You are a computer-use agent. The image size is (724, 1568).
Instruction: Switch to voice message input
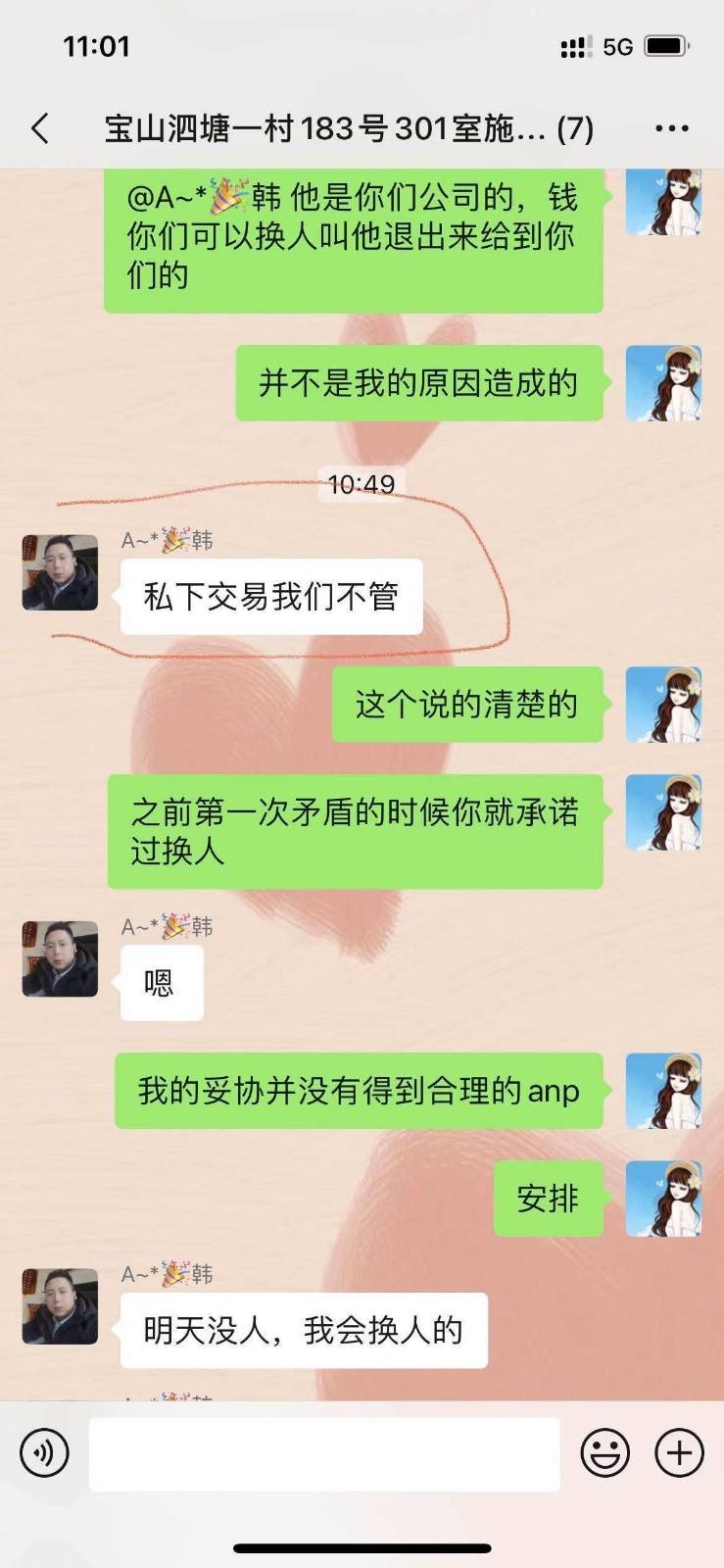pyautogui.click(x=45, y=1452)
